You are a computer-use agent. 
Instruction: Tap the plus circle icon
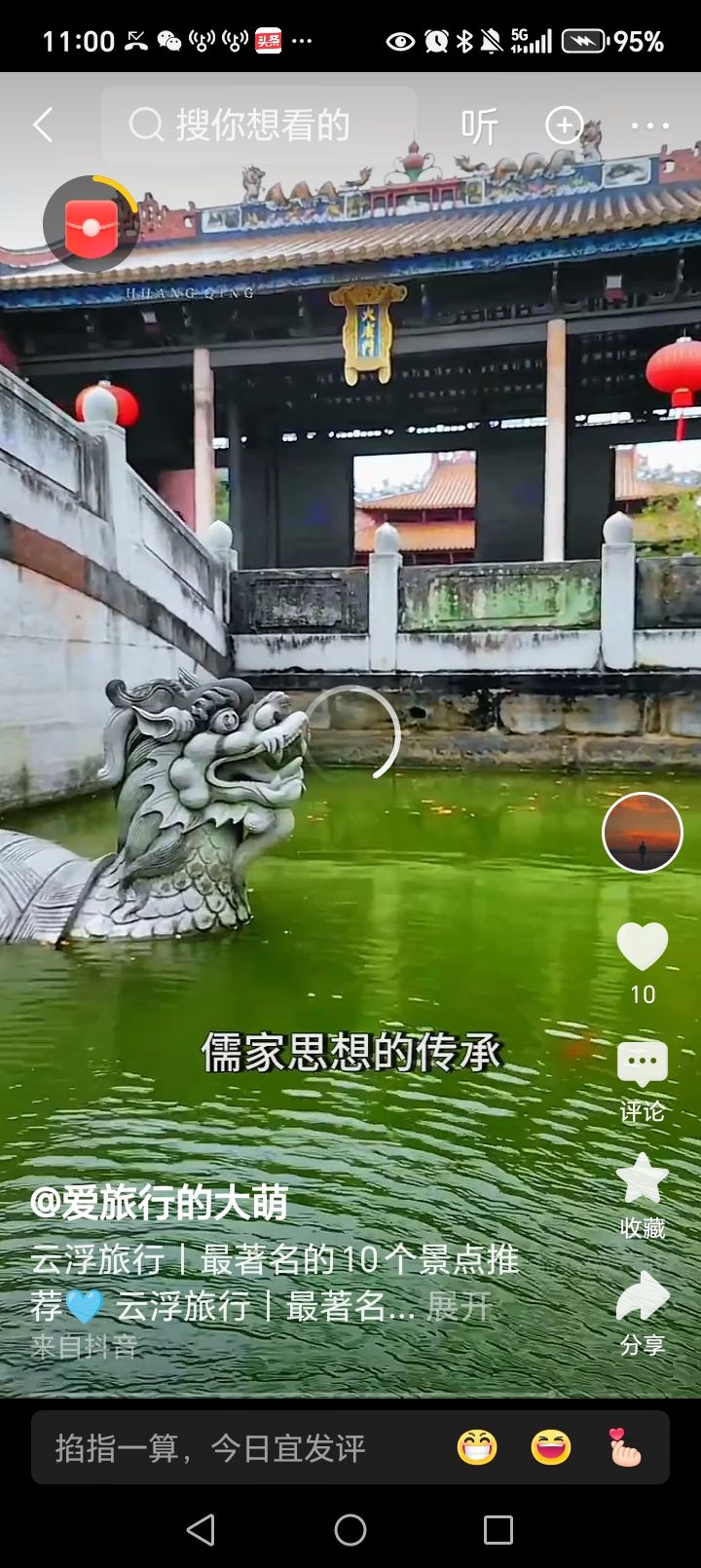565,126
